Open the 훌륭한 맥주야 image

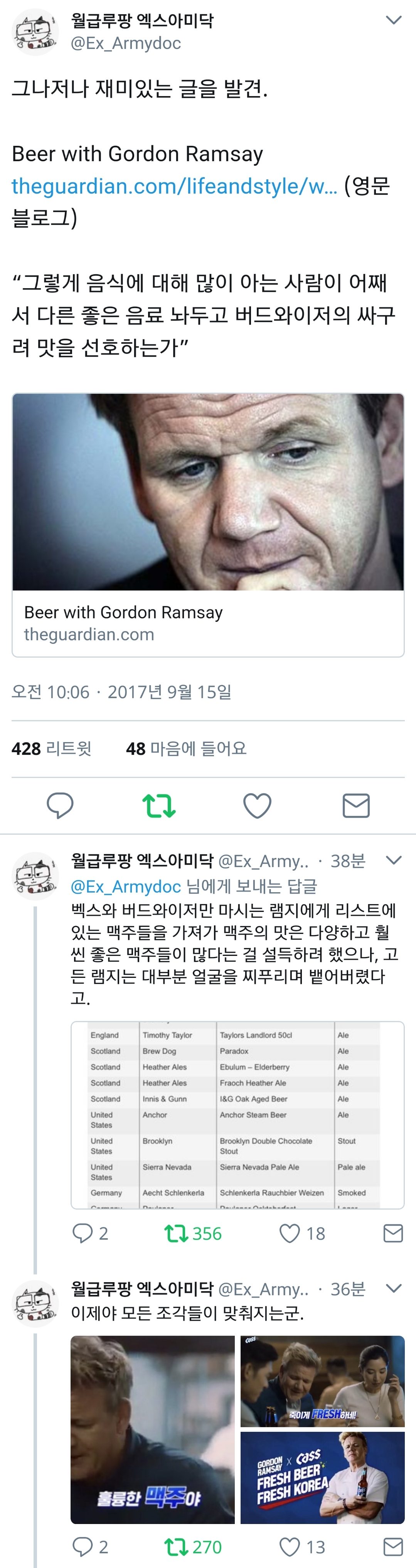pyautogui.click(x=152, y=1430)
